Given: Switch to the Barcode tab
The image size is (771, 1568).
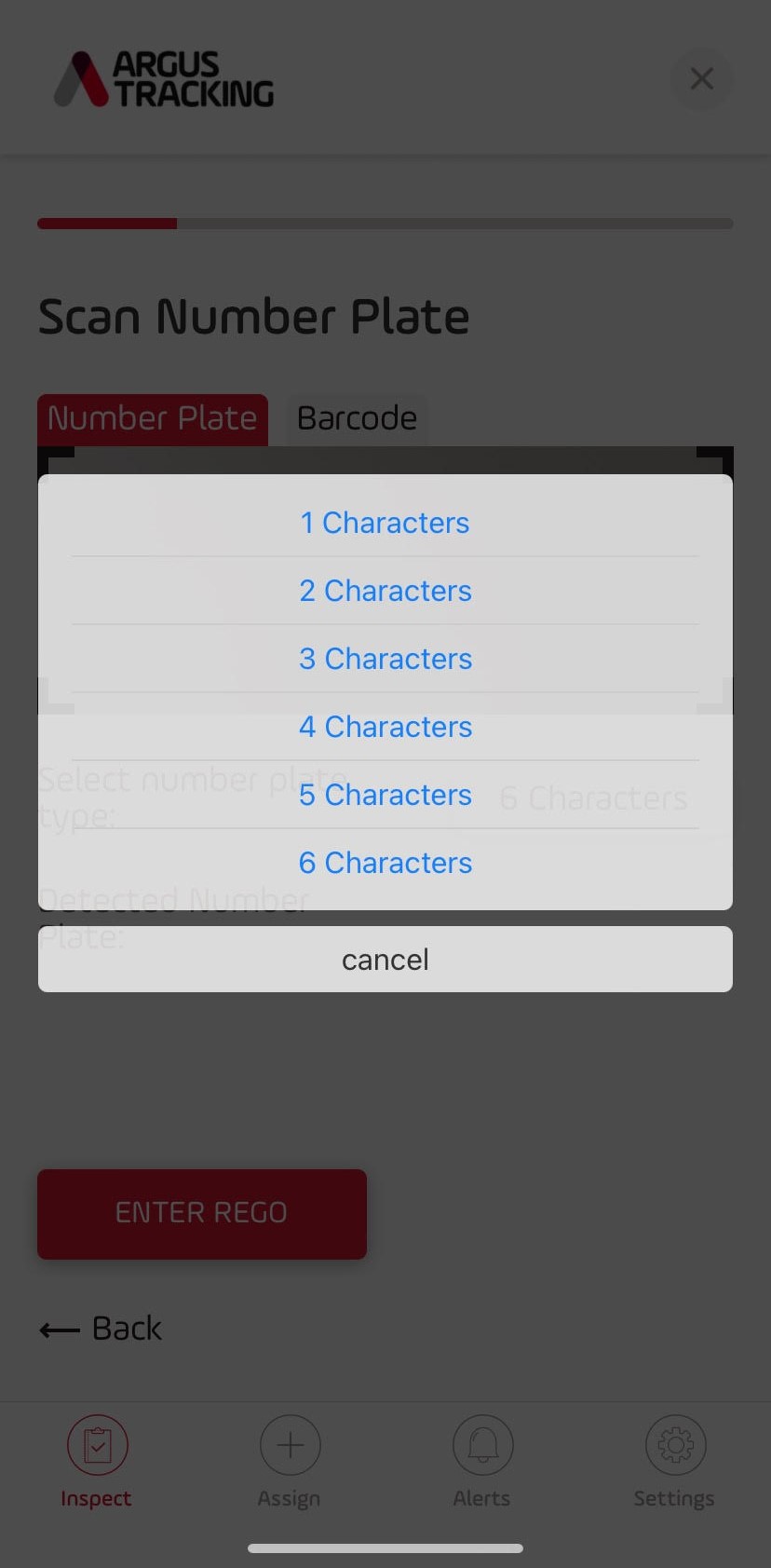Looking at the screenshot, I should click(x=357, y=418).
